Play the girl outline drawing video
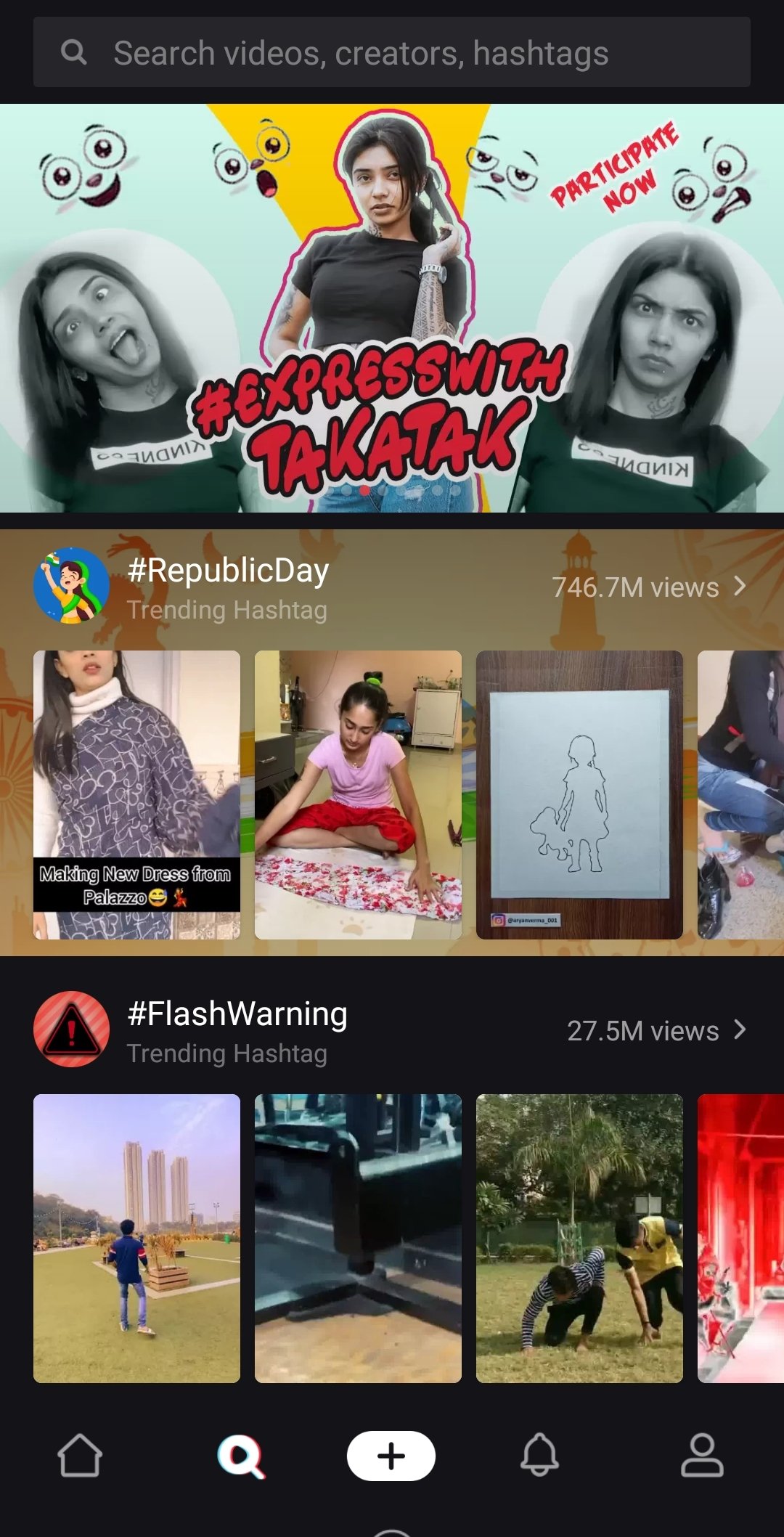Image resolution: width=784 pixels, height=1537 pixels. [x=579, y=795]
